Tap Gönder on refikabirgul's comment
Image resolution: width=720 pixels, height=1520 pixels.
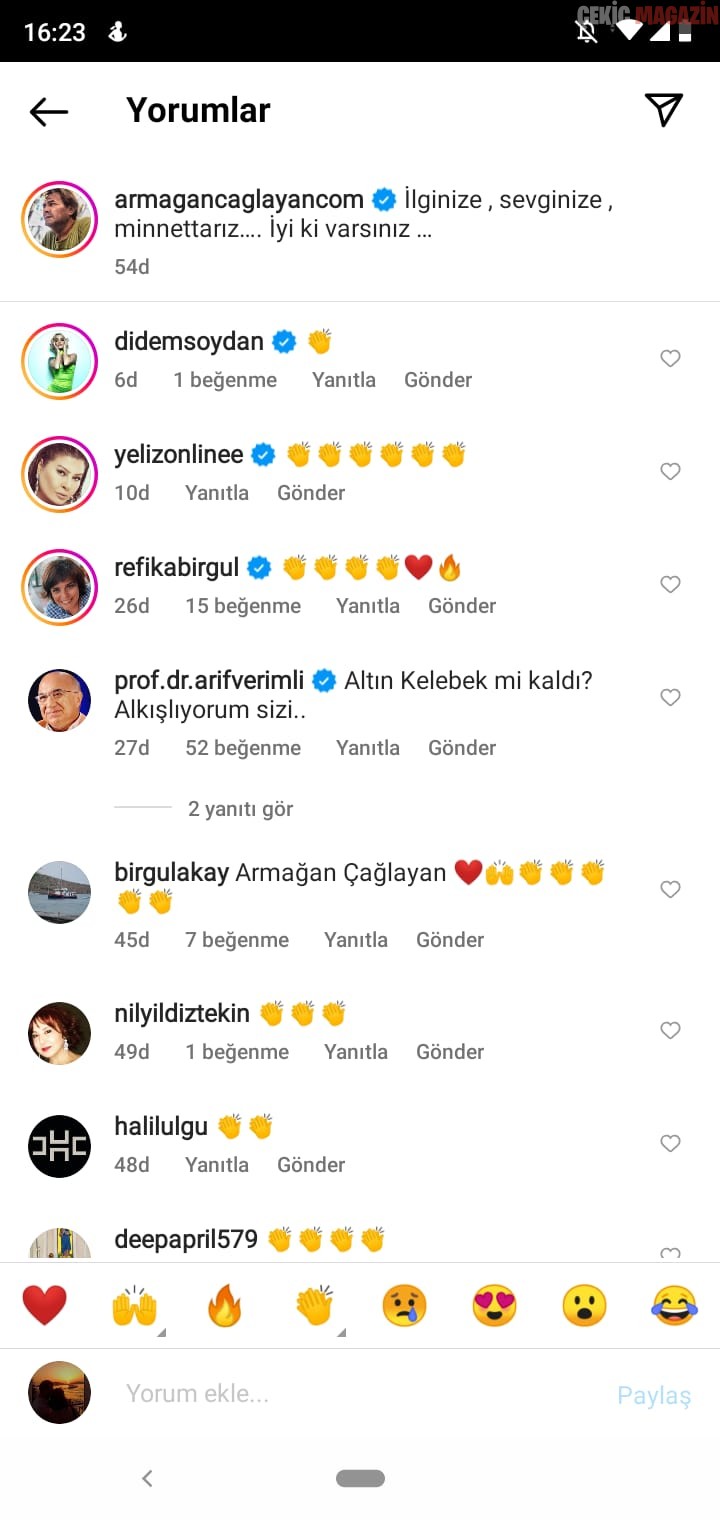point(461,606)
